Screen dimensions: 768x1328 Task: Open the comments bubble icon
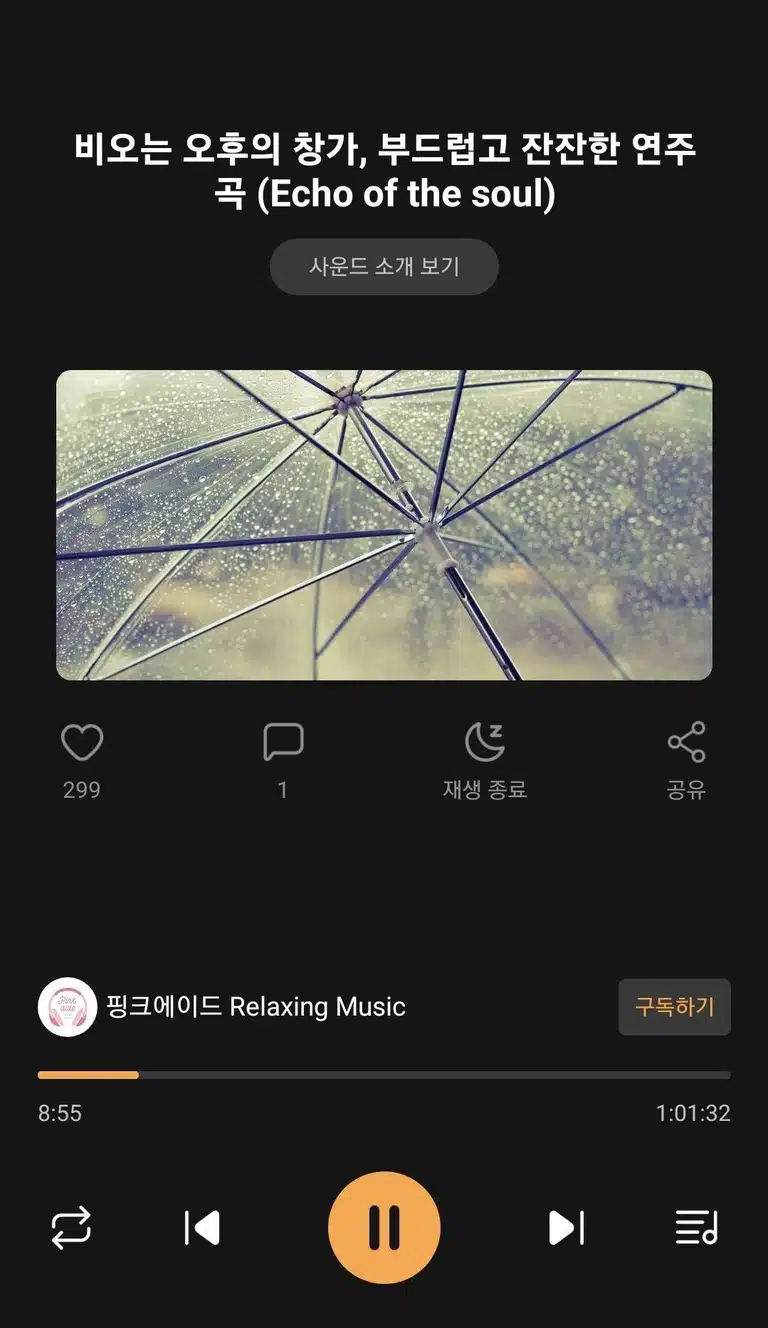pos(283,743)
